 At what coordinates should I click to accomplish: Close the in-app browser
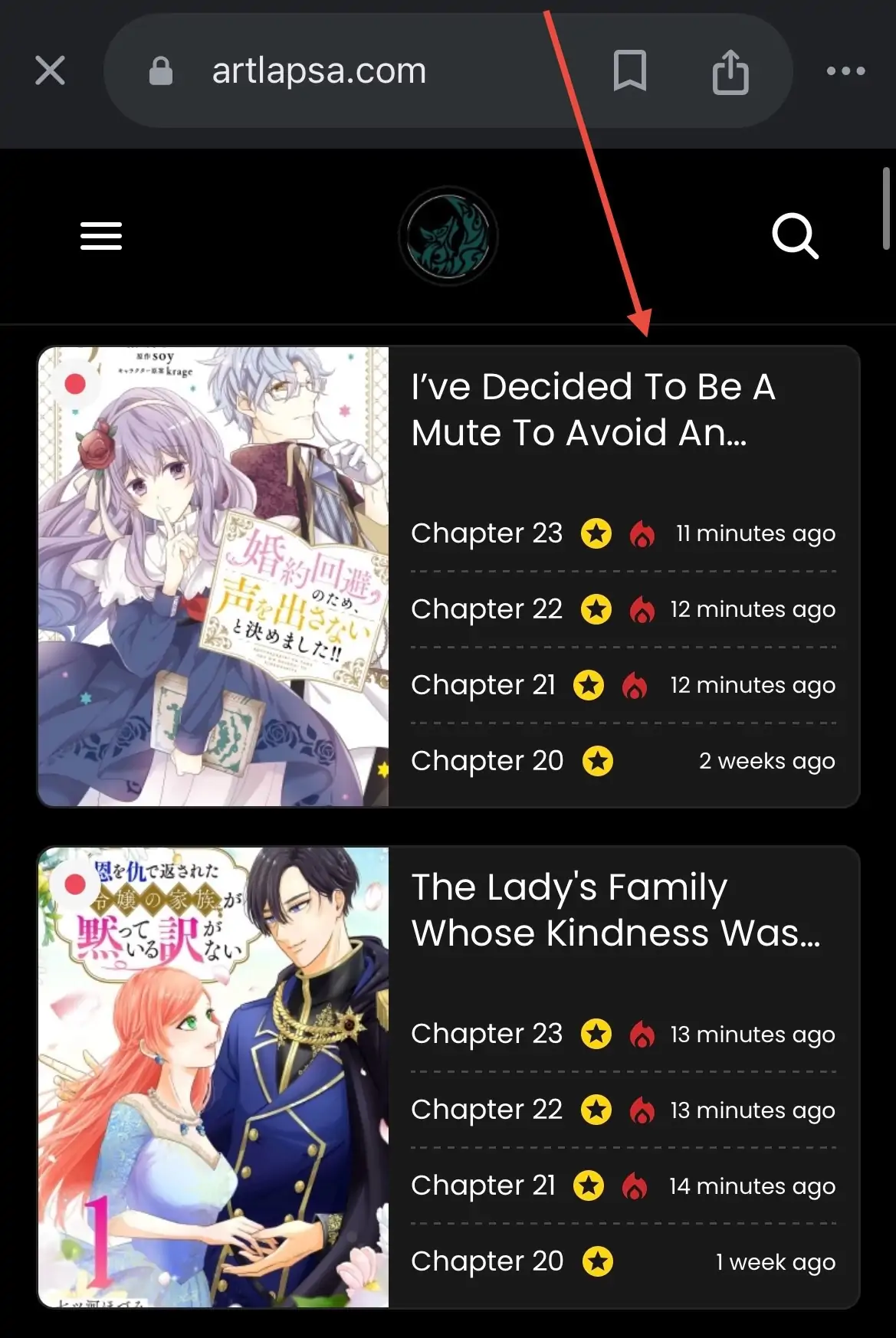tap(50, 71)
